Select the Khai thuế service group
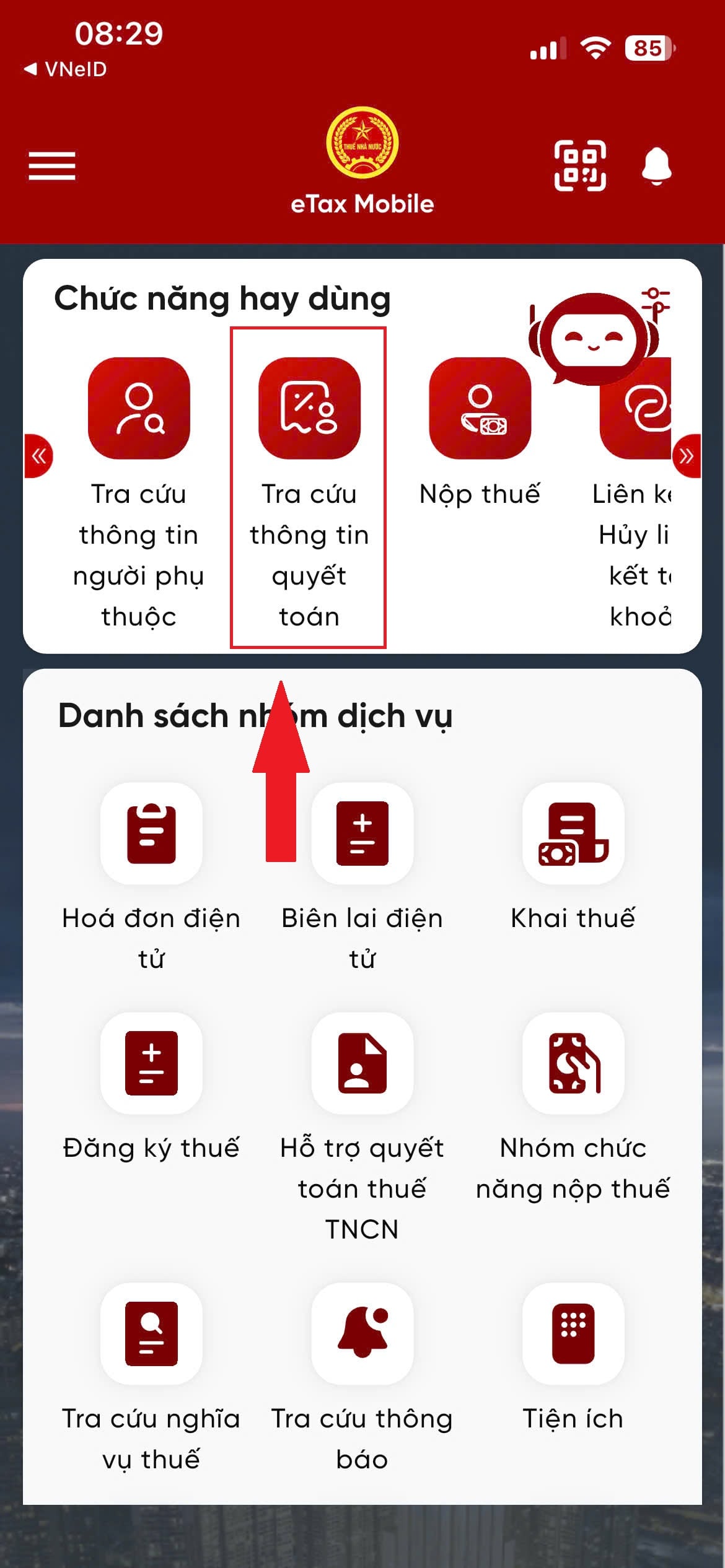 [573, 833]
